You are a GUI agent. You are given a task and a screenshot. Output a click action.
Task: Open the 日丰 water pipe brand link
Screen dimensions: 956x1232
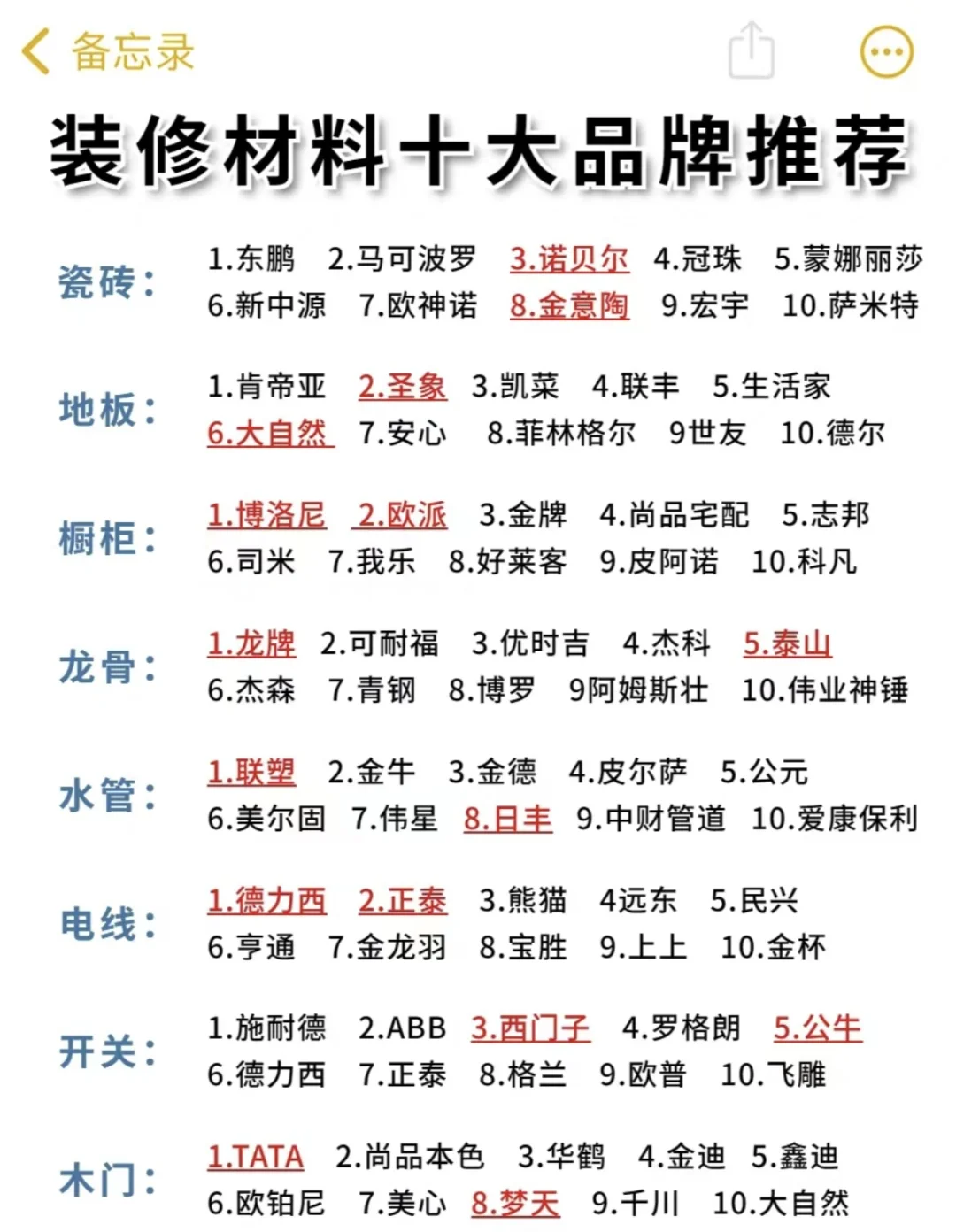coord(509,820)
